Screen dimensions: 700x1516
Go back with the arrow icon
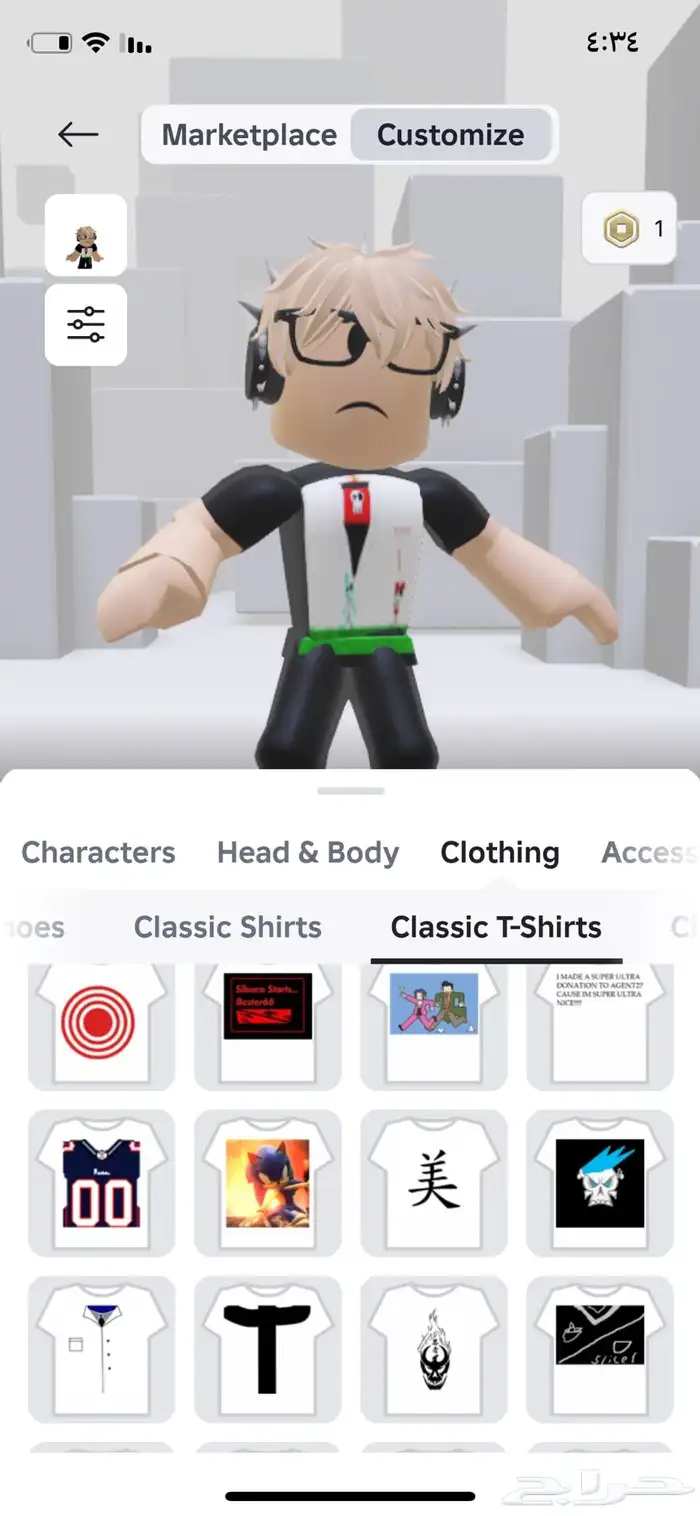pyautogui.click(x=78, y=134)
